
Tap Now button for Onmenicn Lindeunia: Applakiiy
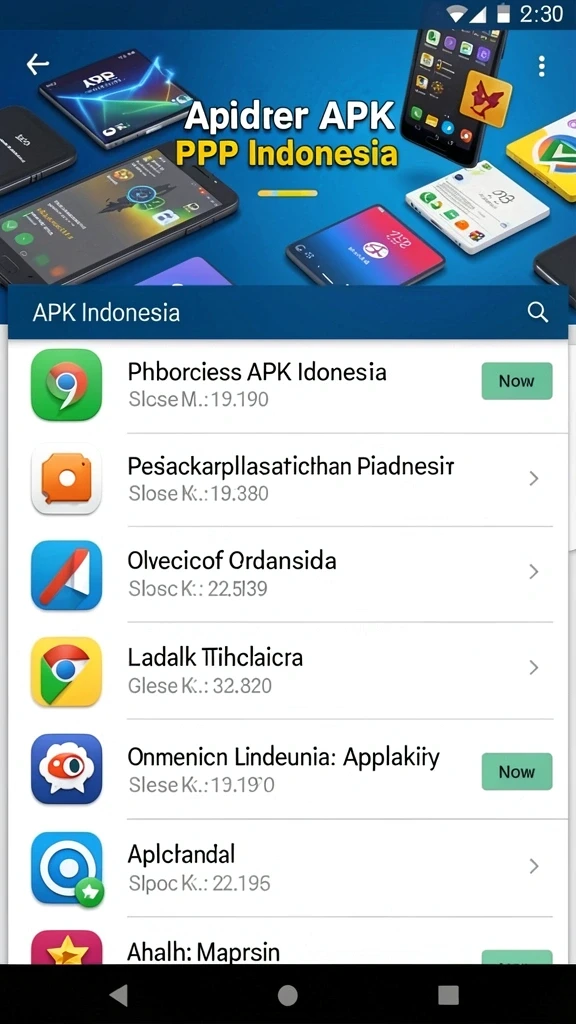(x=517, y=771)
